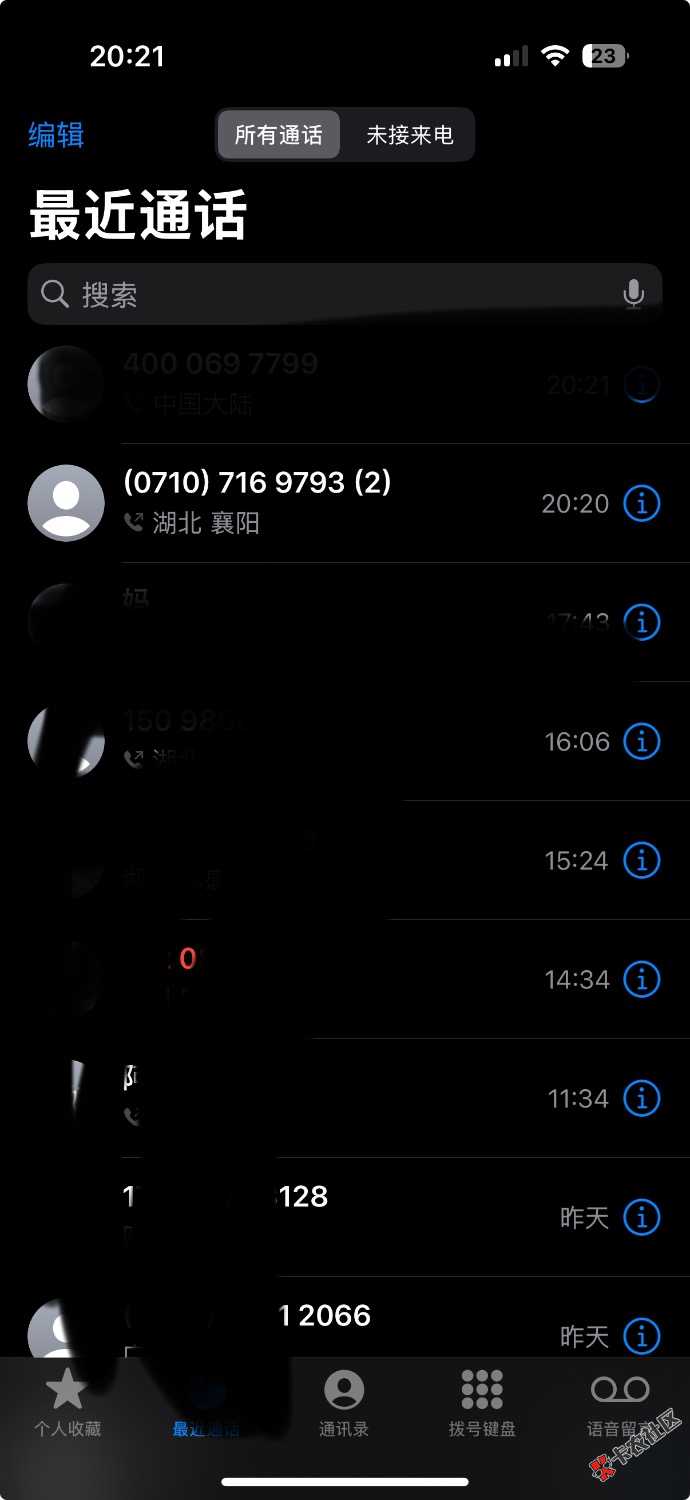Go to the 通讯录 contacts tab

click(344, 1403)
